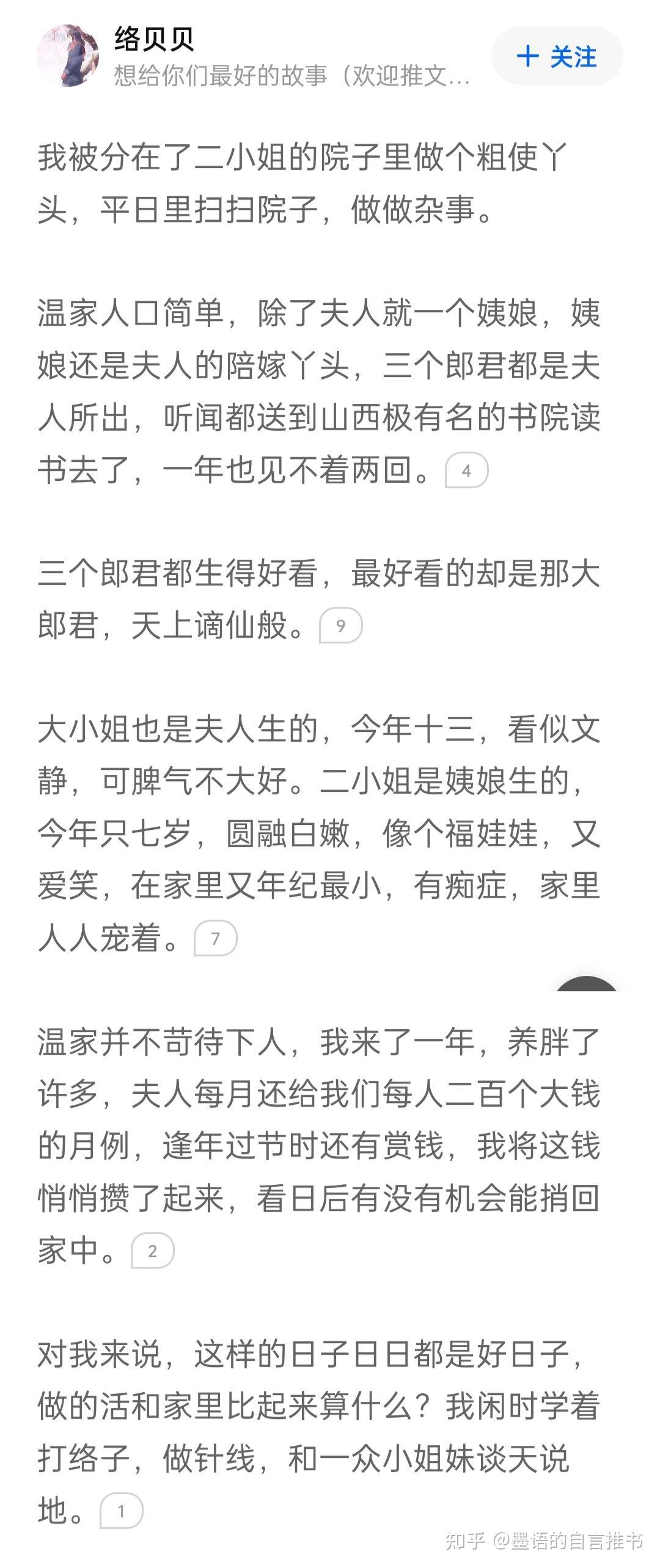Open paragraph comments bubble showing 4

[x=466, y=471]
